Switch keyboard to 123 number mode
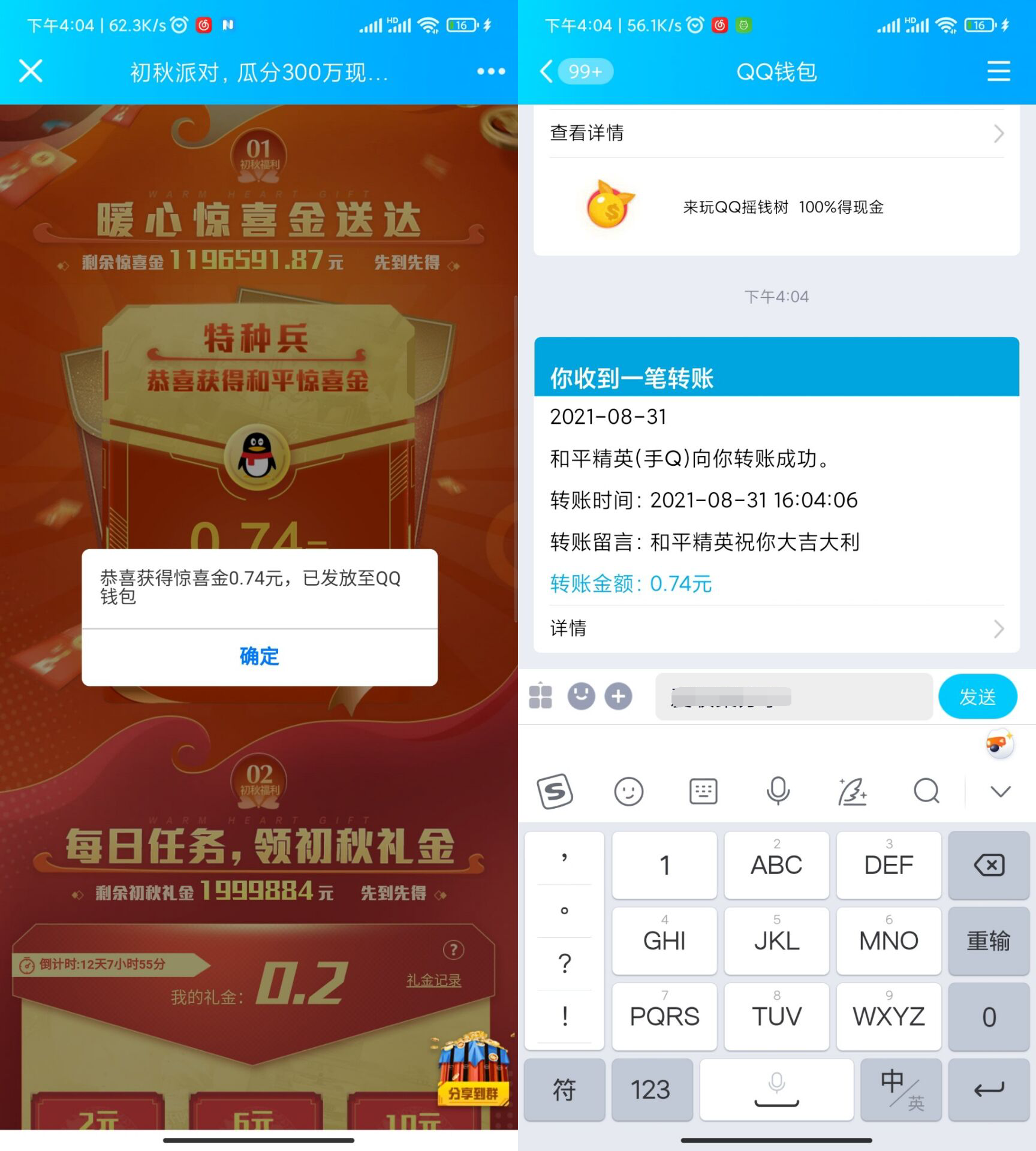 point(651,1090)
